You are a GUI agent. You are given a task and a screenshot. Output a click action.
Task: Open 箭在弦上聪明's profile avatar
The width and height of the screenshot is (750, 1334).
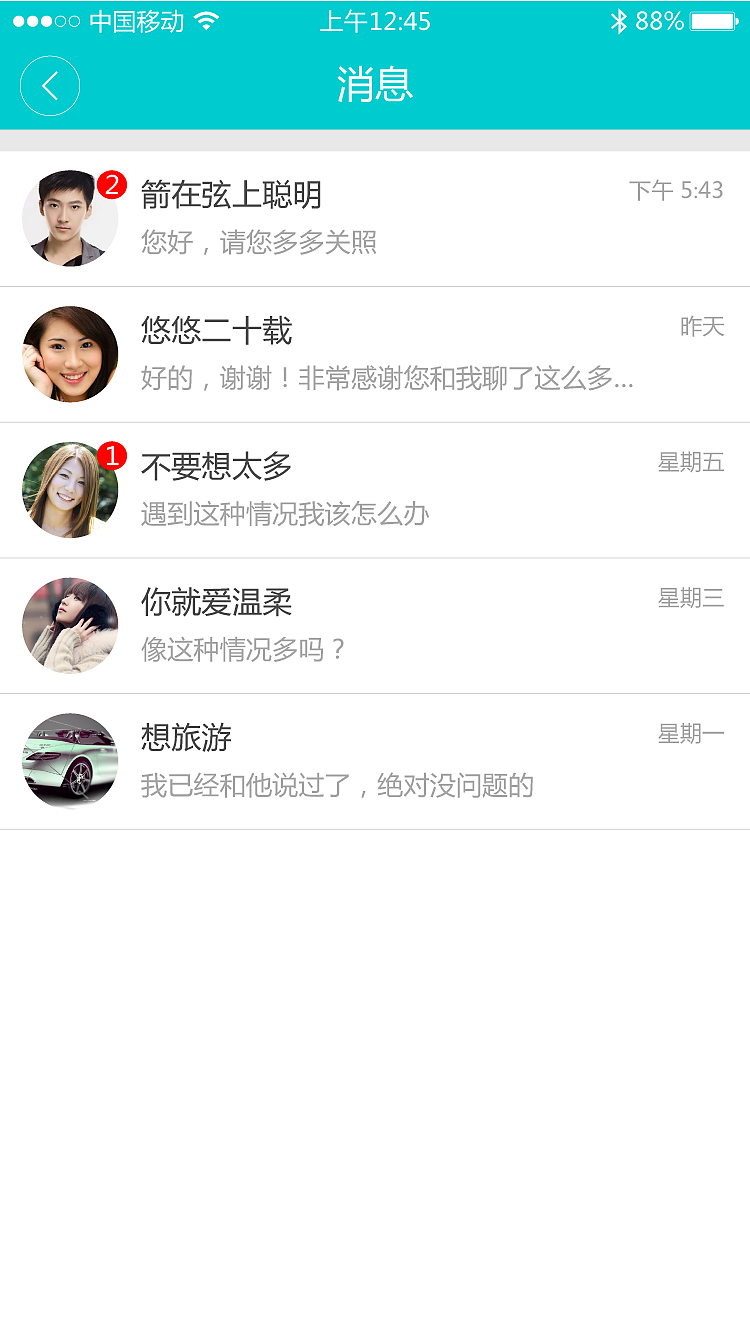pos(70,217)
